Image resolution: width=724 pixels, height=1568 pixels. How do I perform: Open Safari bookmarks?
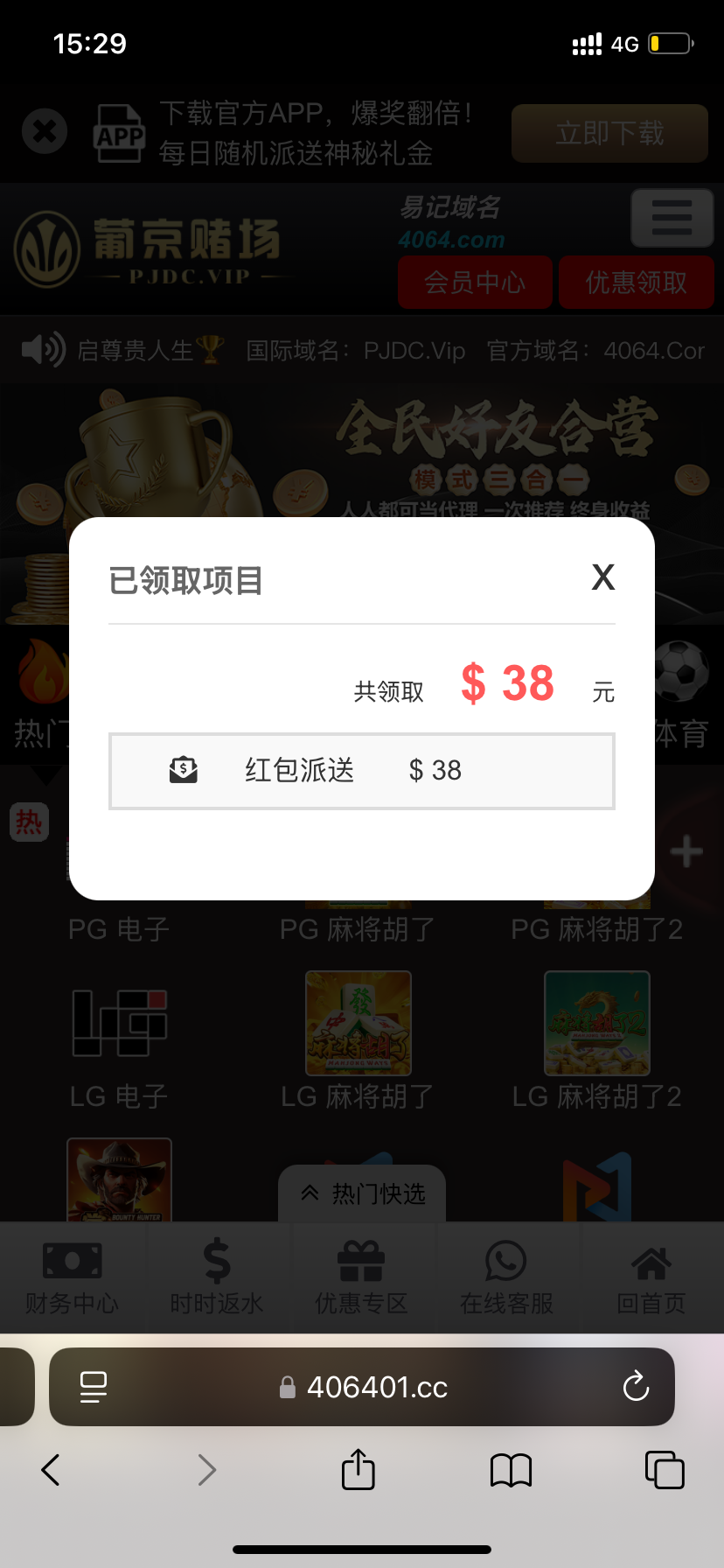pos(512,1470)
